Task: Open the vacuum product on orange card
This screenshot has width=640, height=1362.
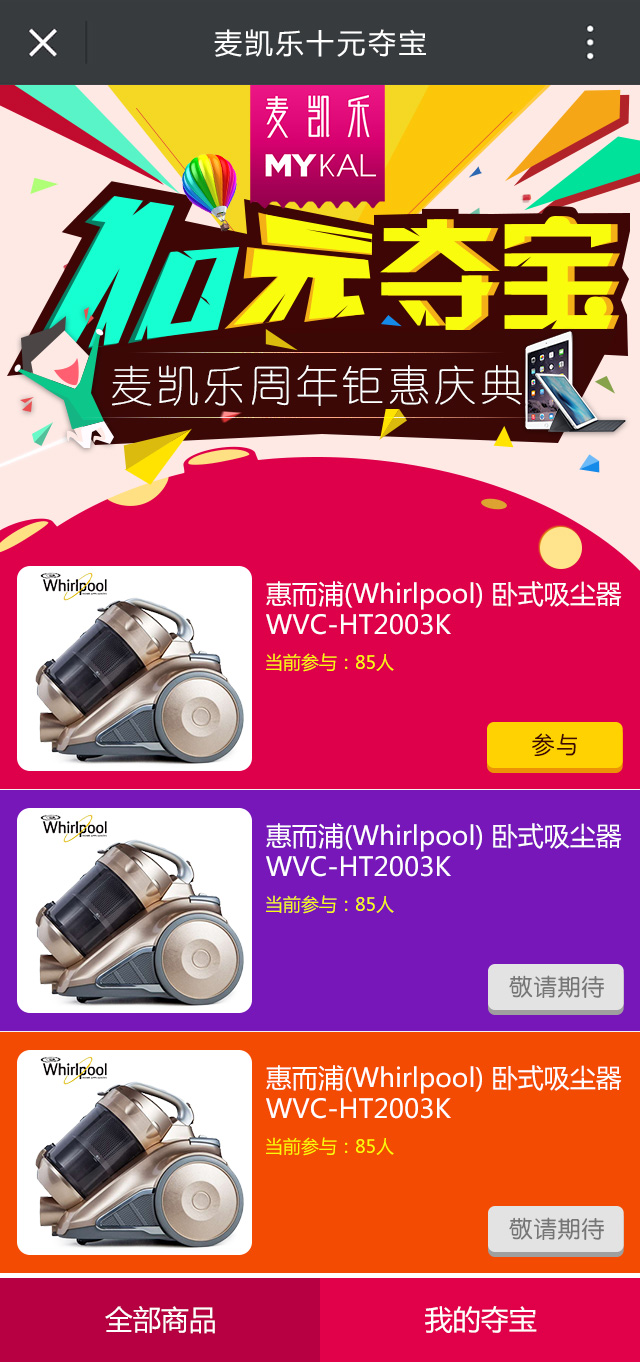Action: 134,1152
